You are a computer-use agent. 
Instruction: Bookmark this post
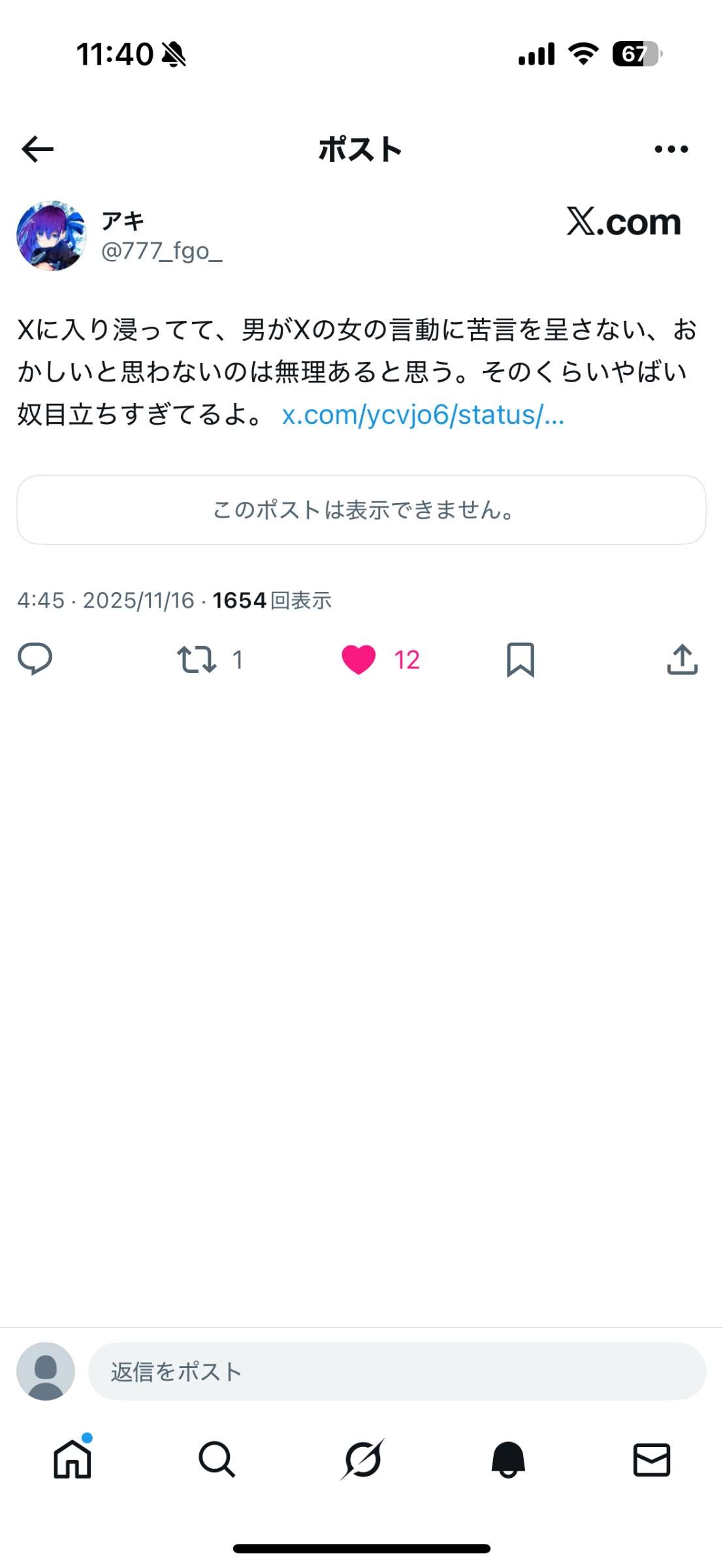(x=521, y=659)
